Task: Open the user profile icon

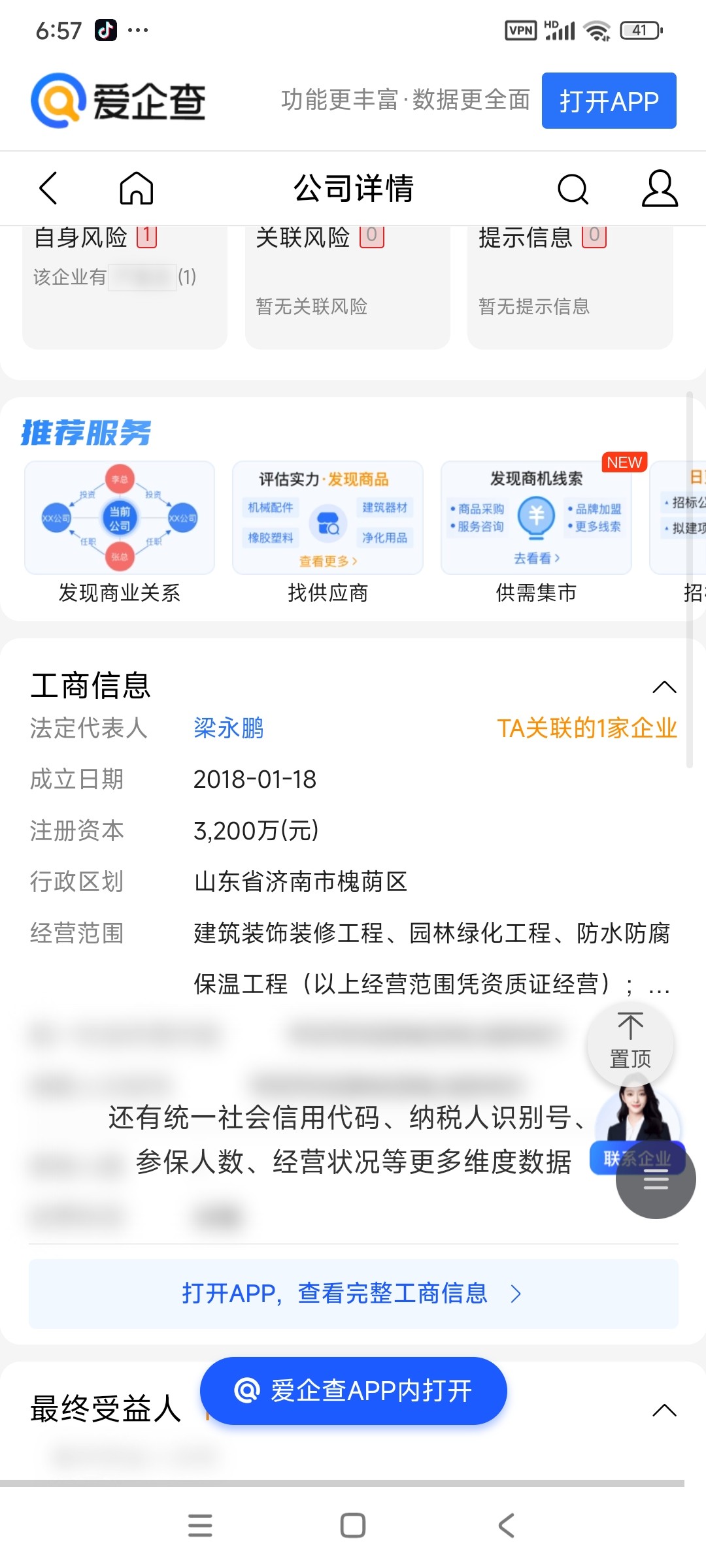Action: click(659, 189)
